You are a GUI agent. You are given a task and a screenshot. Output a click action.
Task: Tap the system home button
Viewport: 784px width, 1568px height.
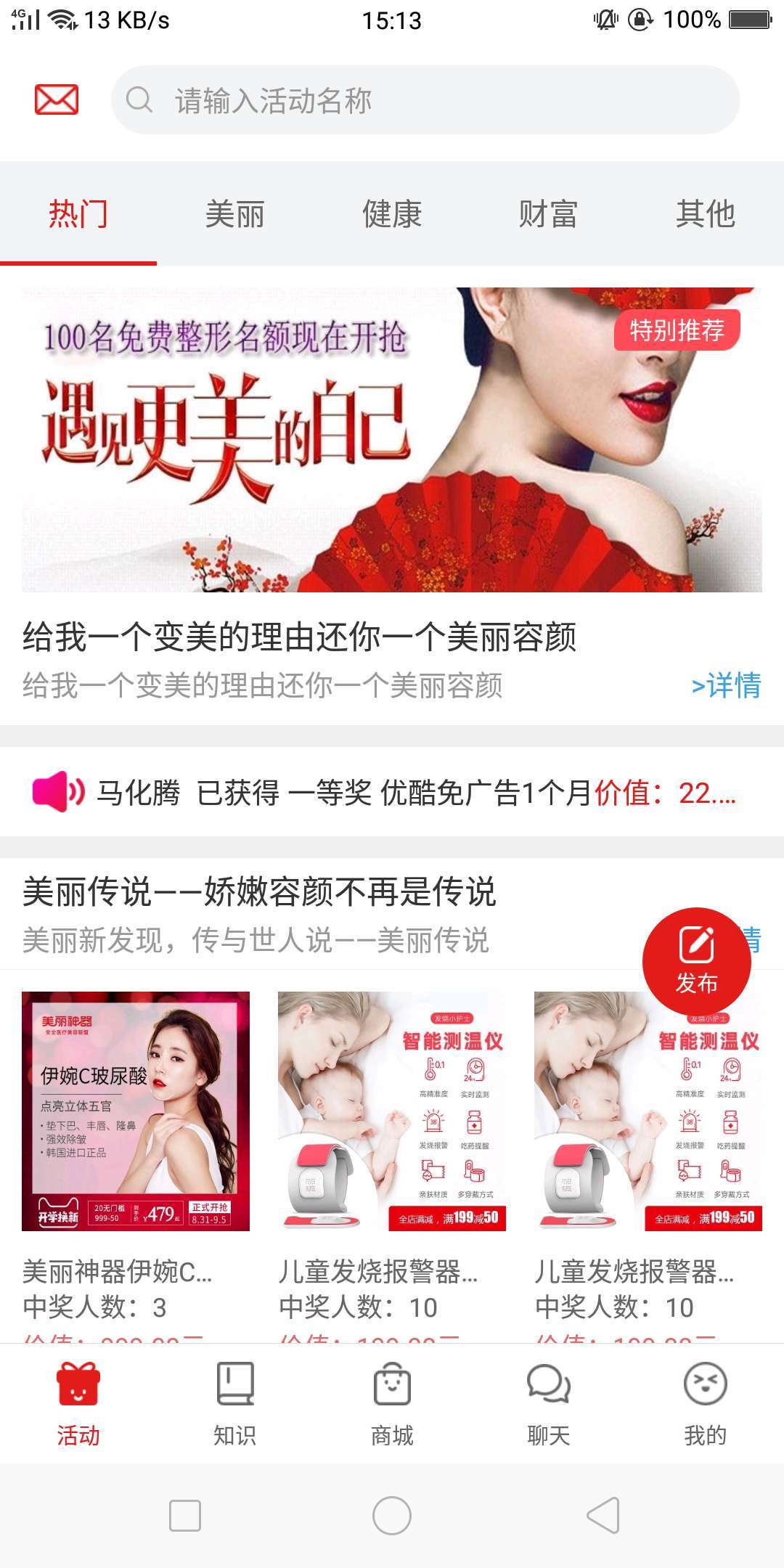[x=392, y=1515]
